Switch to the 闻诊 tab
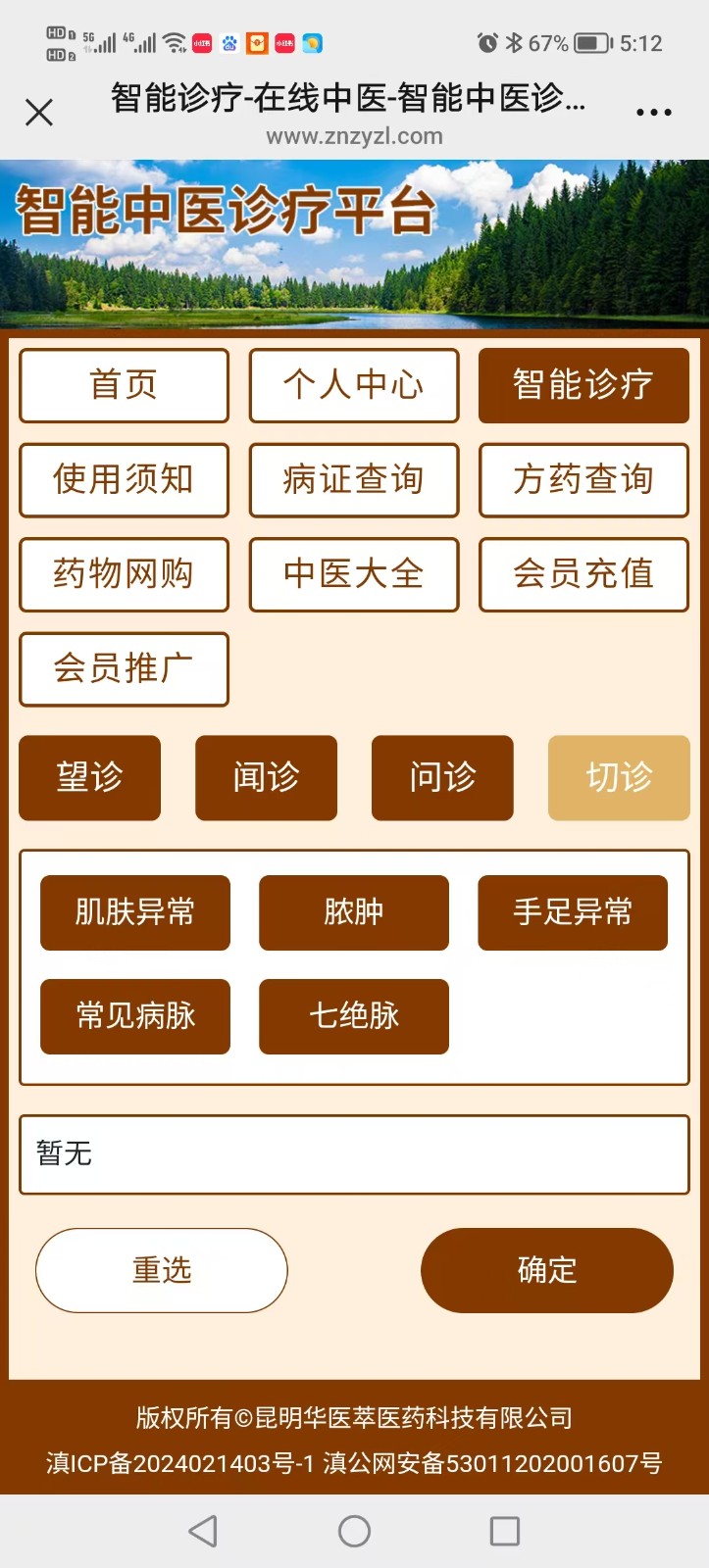The height and width of the screenshot is (1568, 709). click(266, 777)
